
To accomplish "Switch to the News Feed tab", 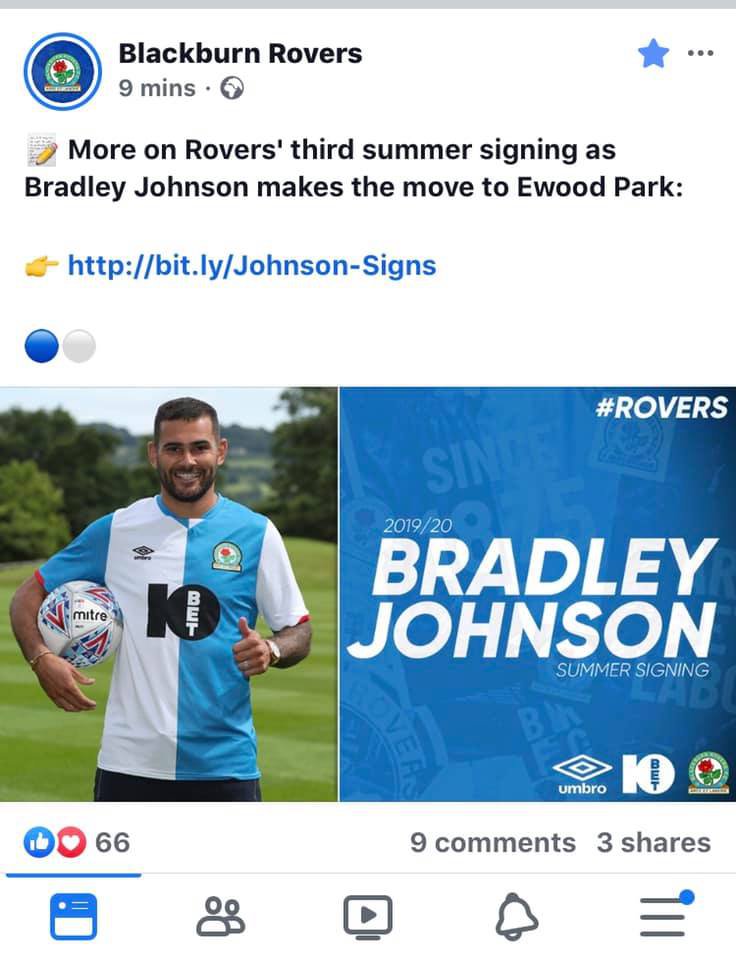I will [x=73, y=915].
